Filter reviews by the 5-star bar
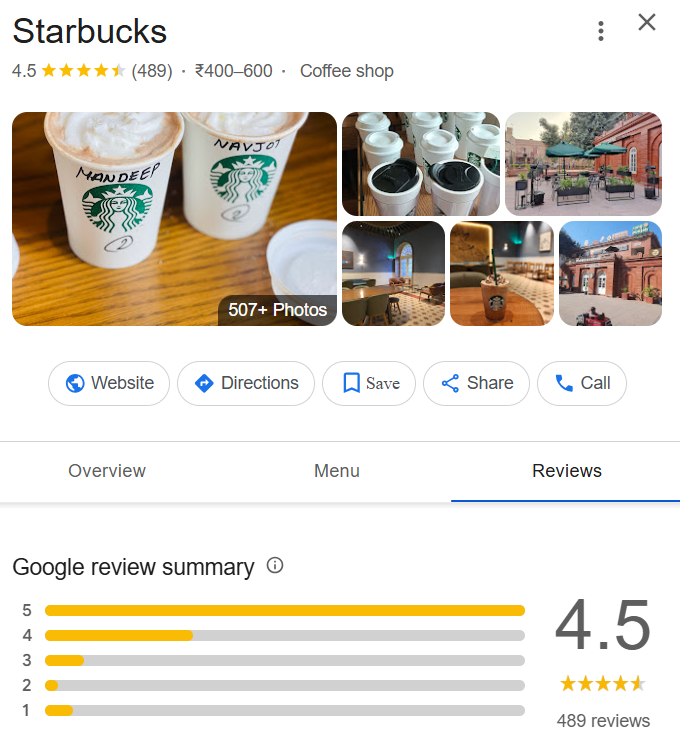680x742 pixels. pyautogui.click(x=285, y=610)
